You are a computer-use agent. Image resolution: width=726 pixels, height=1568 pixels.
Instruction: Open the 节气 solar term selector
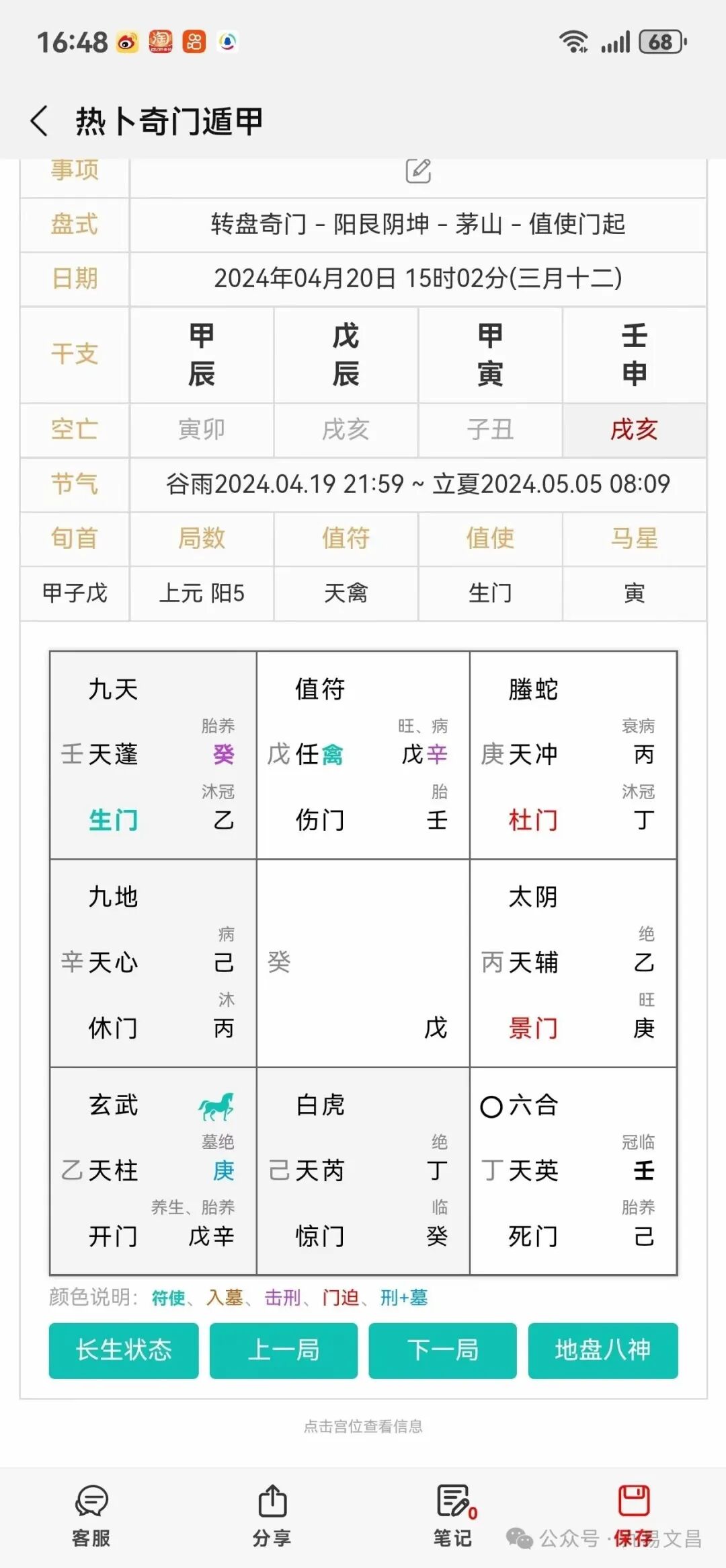coord(417,484)
